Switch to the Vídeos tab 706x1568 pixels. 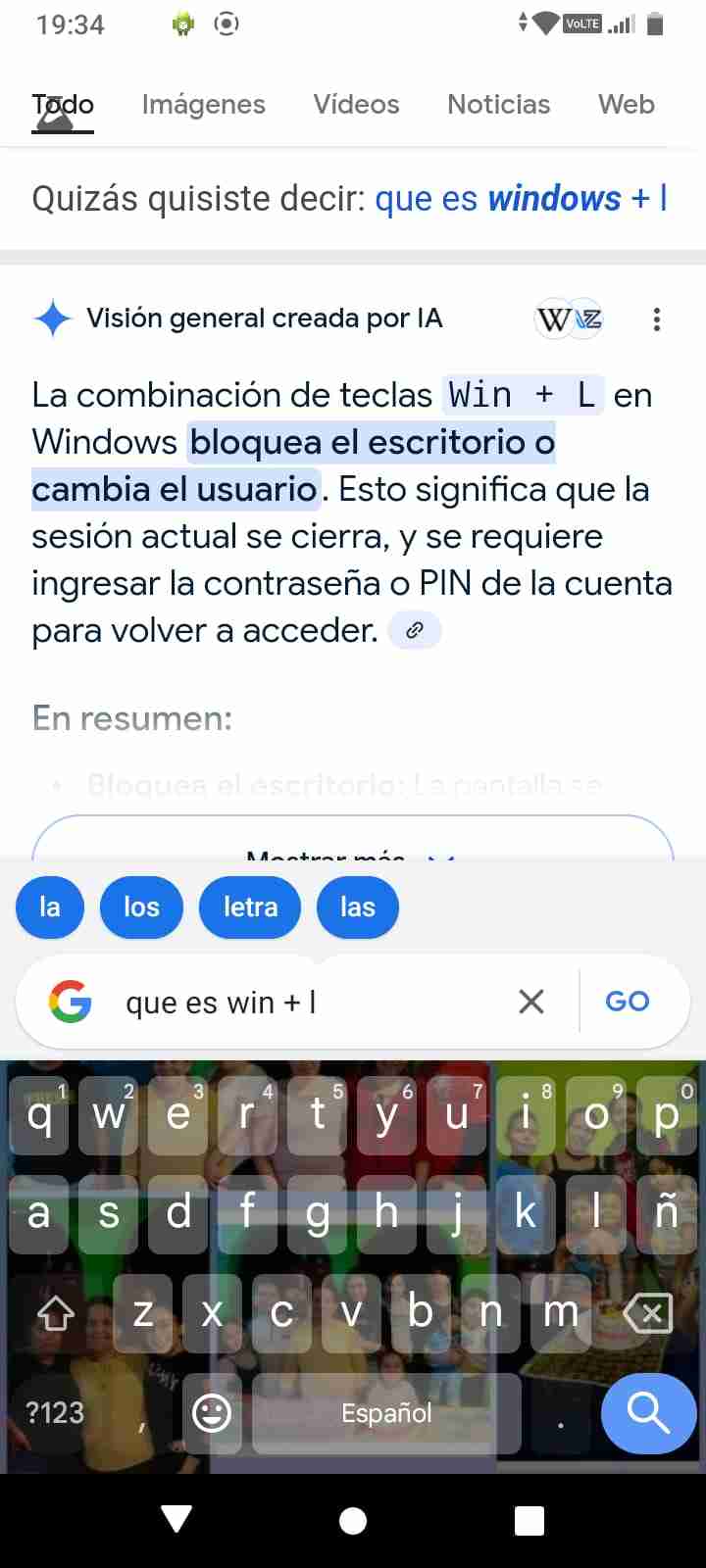click(x=356, y=105)
